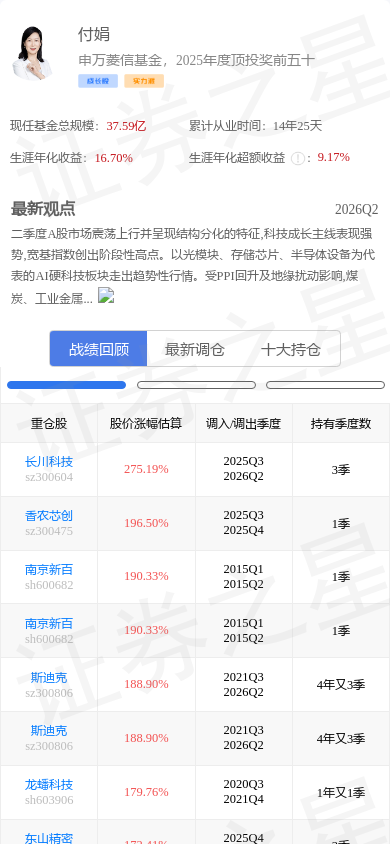Image resolution: width=390 pixels, height=844 pixels.
Task: Open the 香农芯创 stock link
Action: click(x=49, y=516)
